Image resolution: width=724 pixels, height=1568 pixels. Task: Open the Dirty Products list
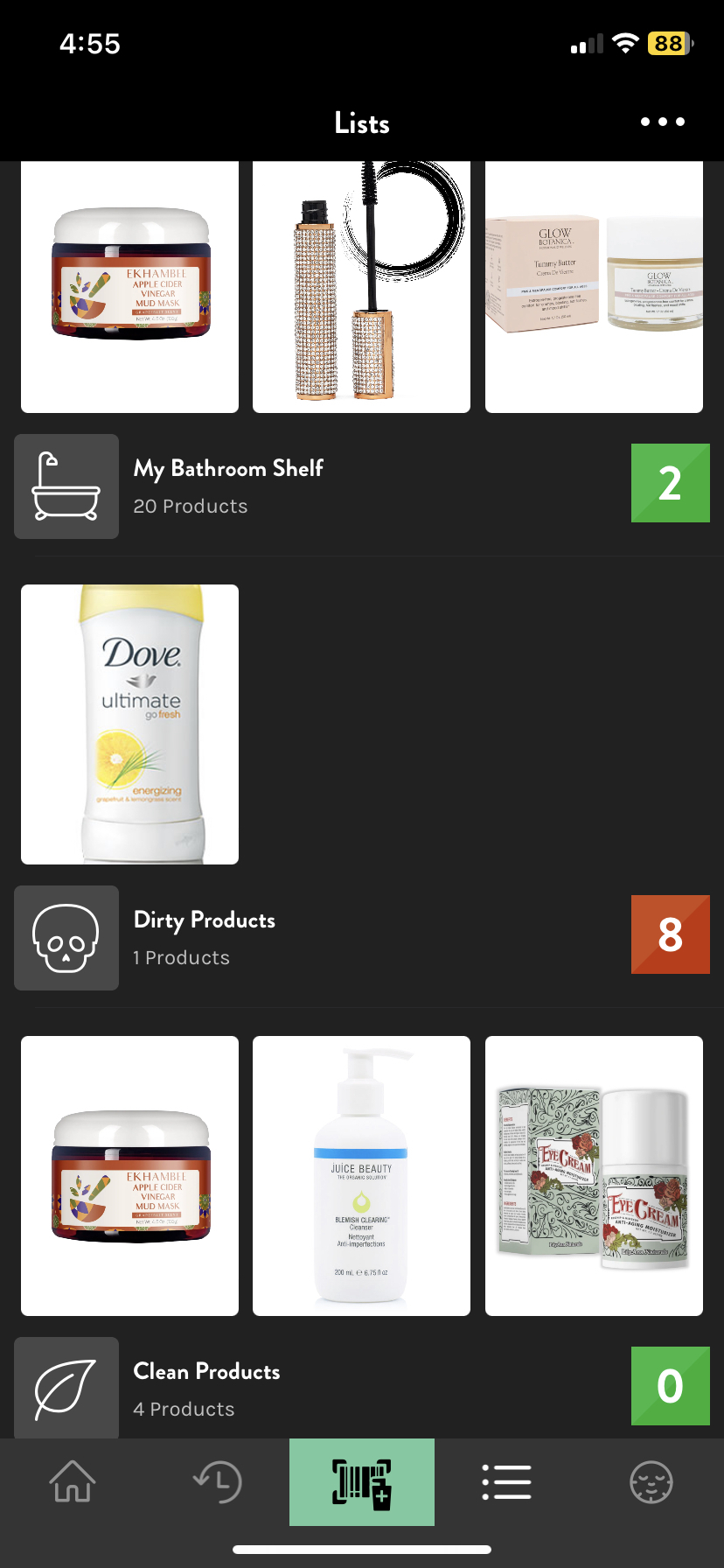pyautogui.click(x=362, y=938)
